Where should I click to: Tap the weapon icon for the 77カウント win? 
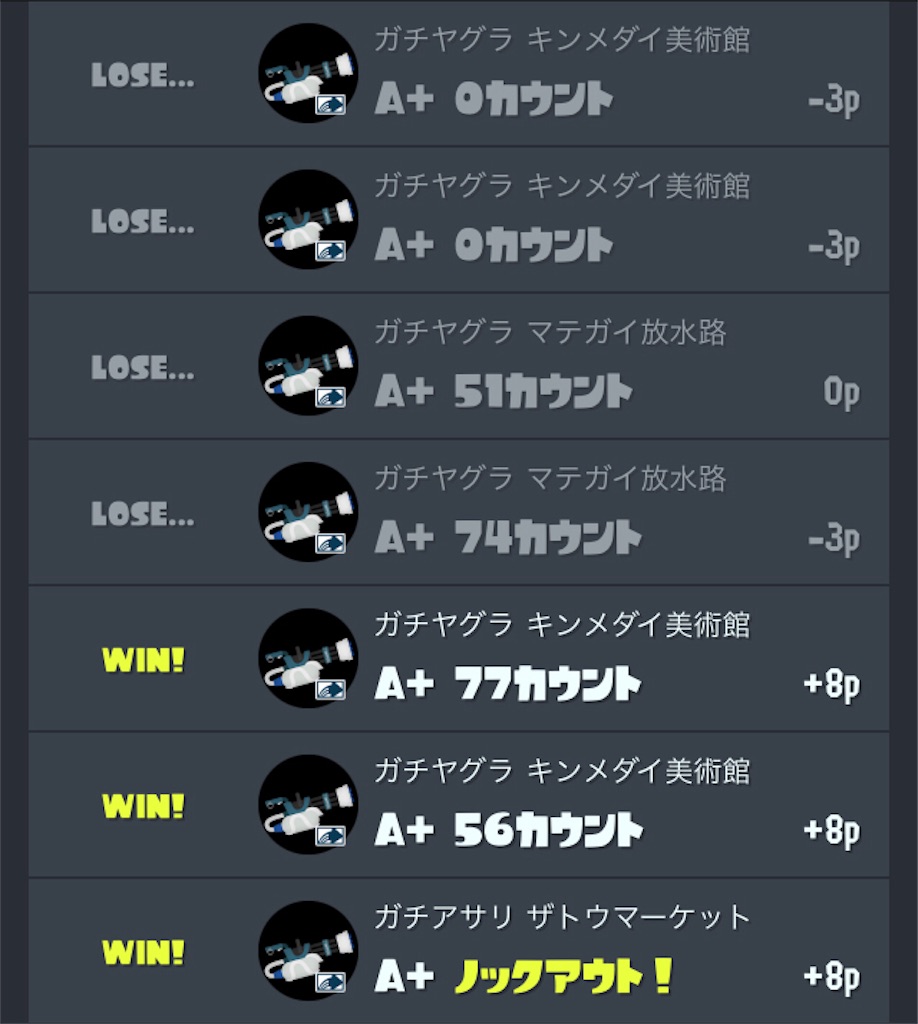coord(308,656)
